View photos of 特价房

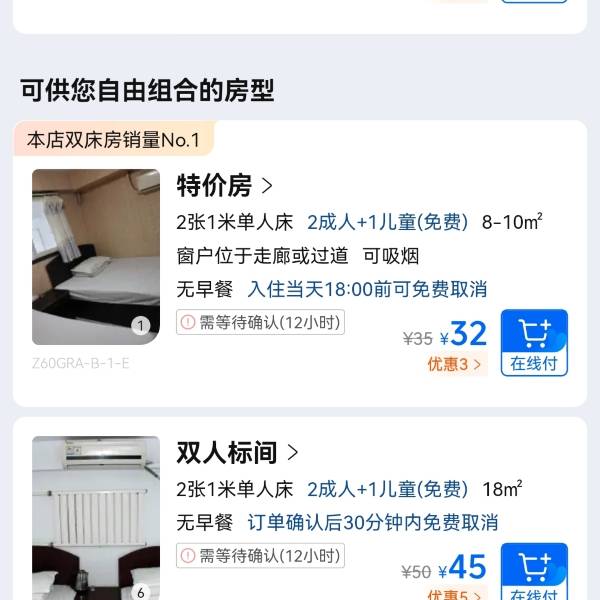(95, 257)
